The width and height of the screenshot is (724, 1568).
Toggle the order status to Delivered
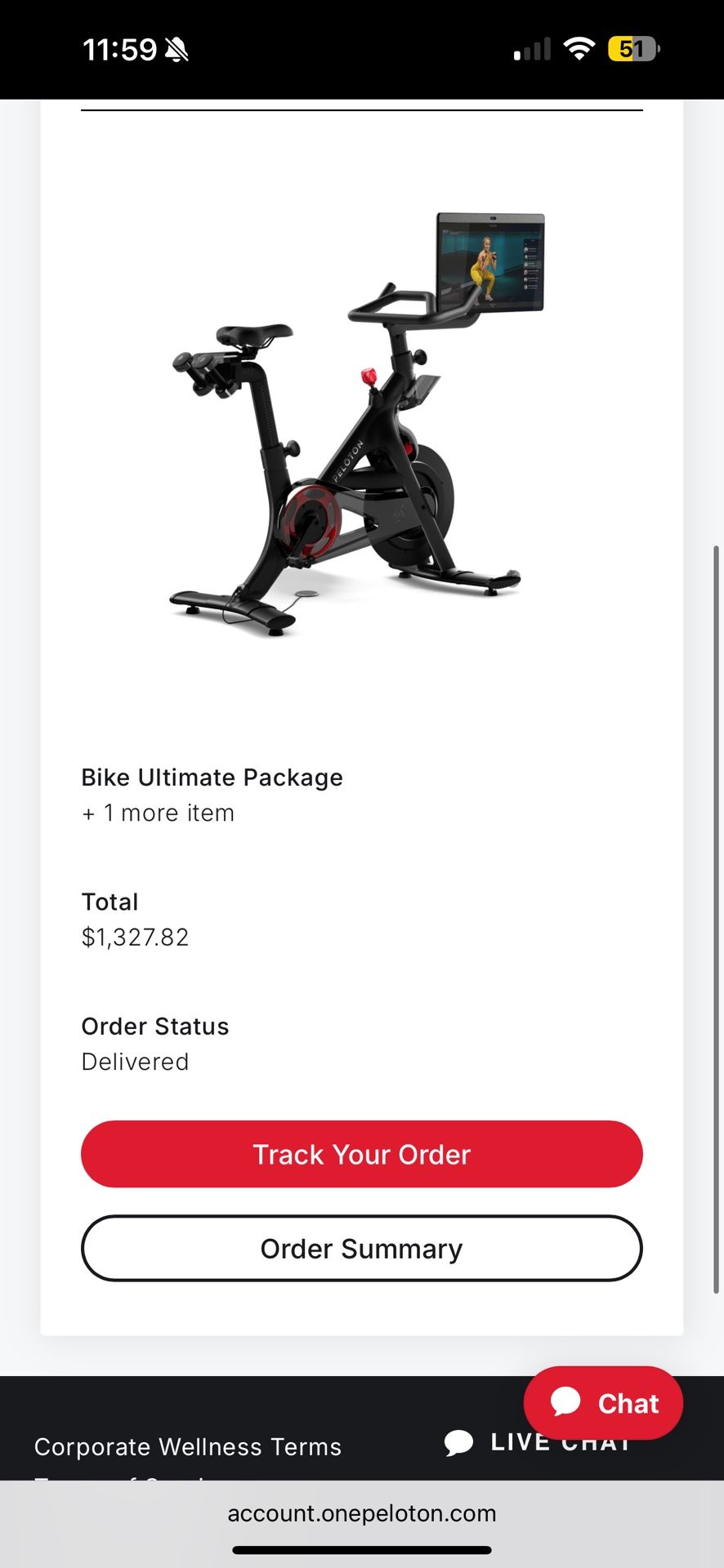[135, 1062]
